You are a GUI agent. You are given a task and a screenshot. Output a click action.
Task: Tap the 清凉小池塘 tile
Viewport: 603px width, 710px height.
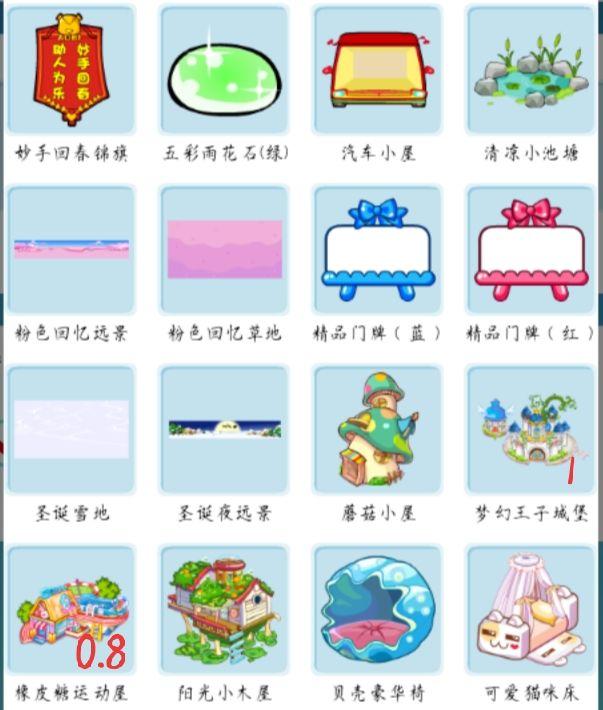click(530, 70)
